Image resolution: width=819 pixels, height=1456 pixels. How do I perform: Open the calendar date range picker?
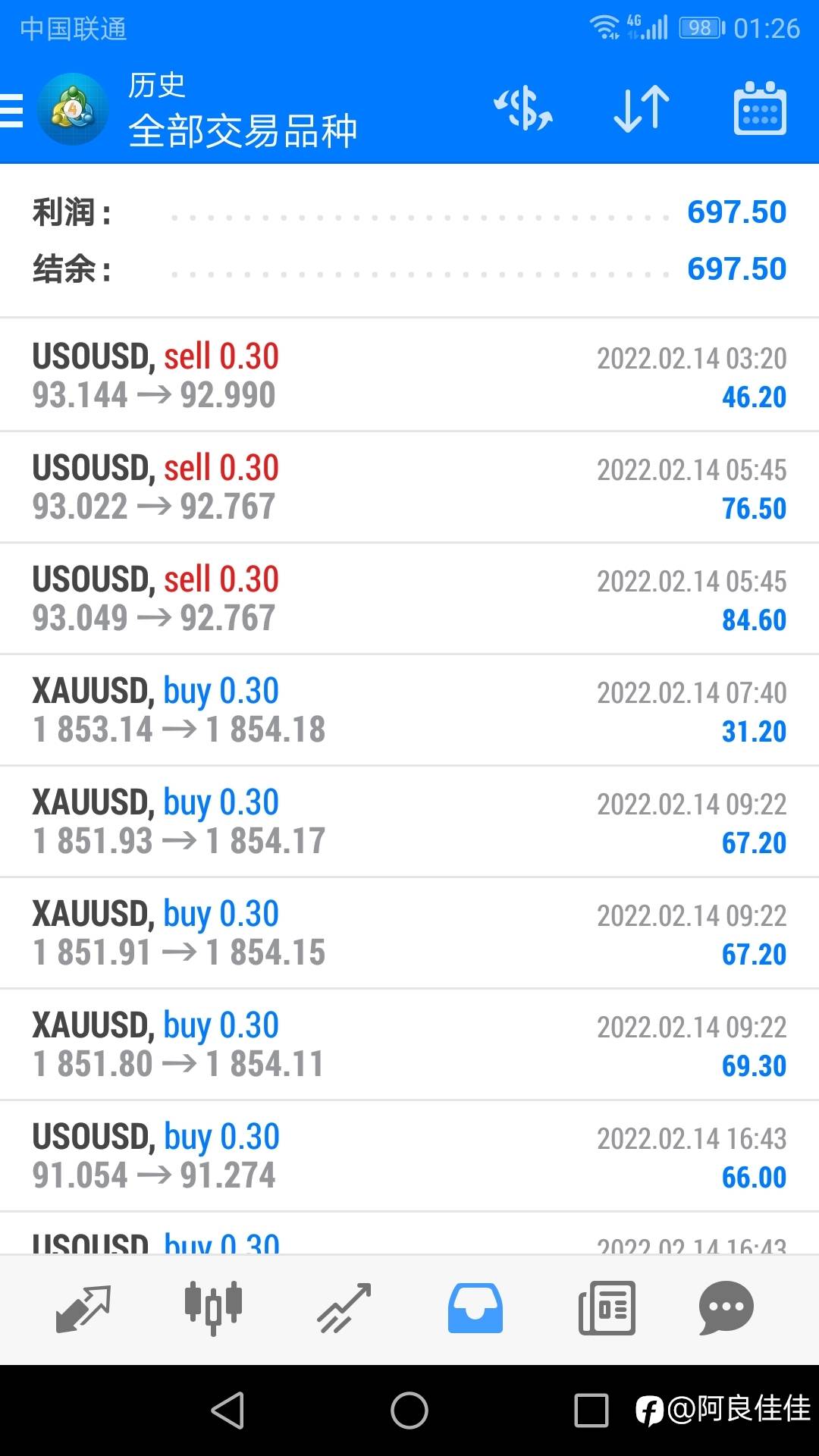[x=760, y=109]
